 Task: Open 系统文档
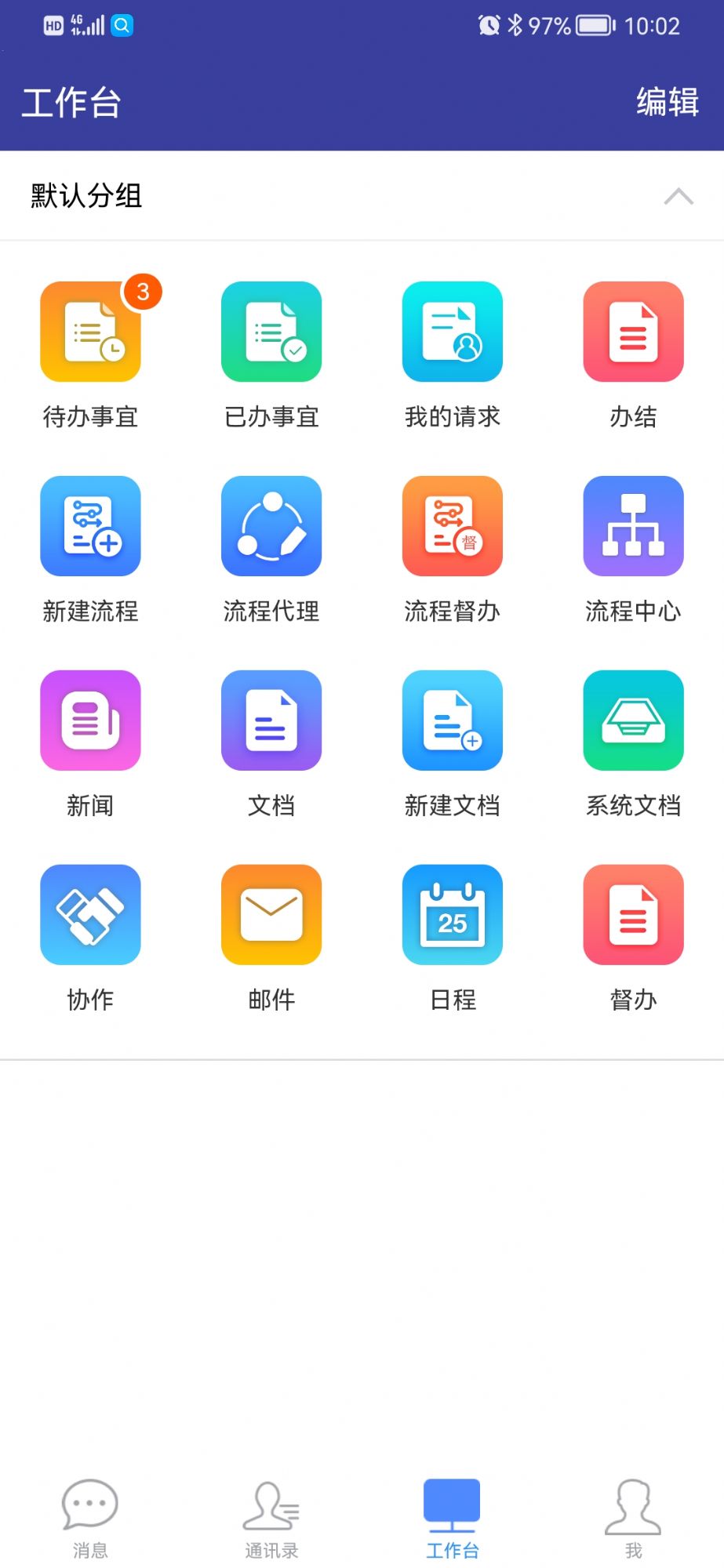633,720
